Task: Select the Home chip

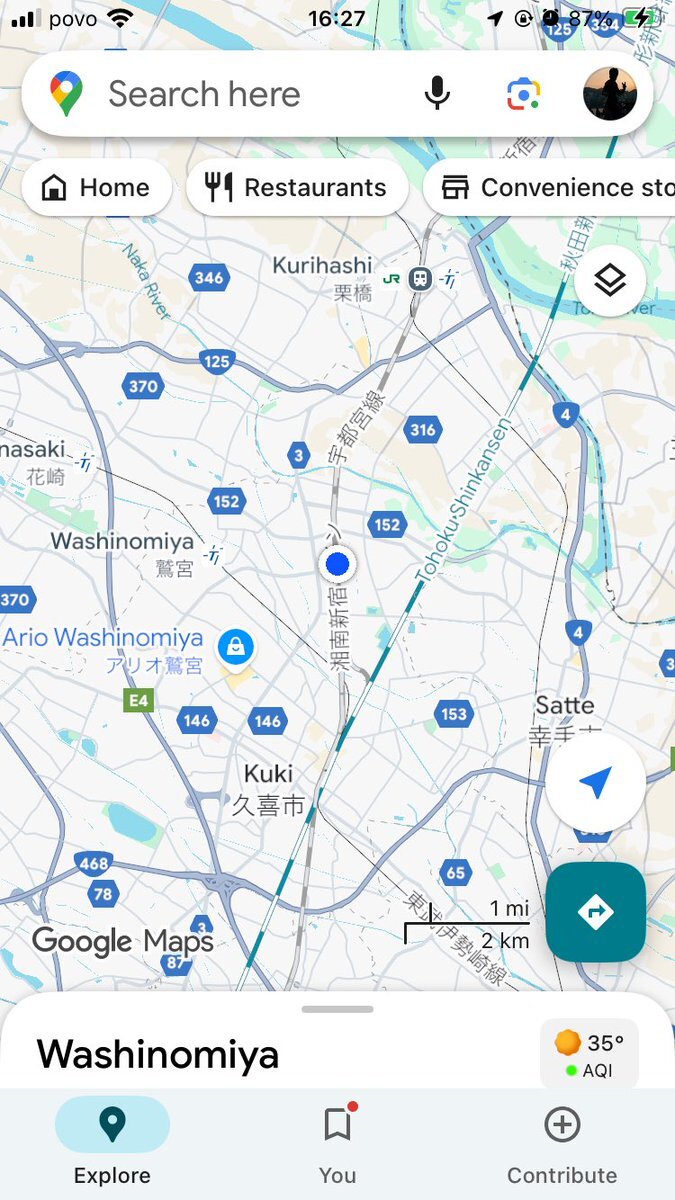Action: [97, 187]
